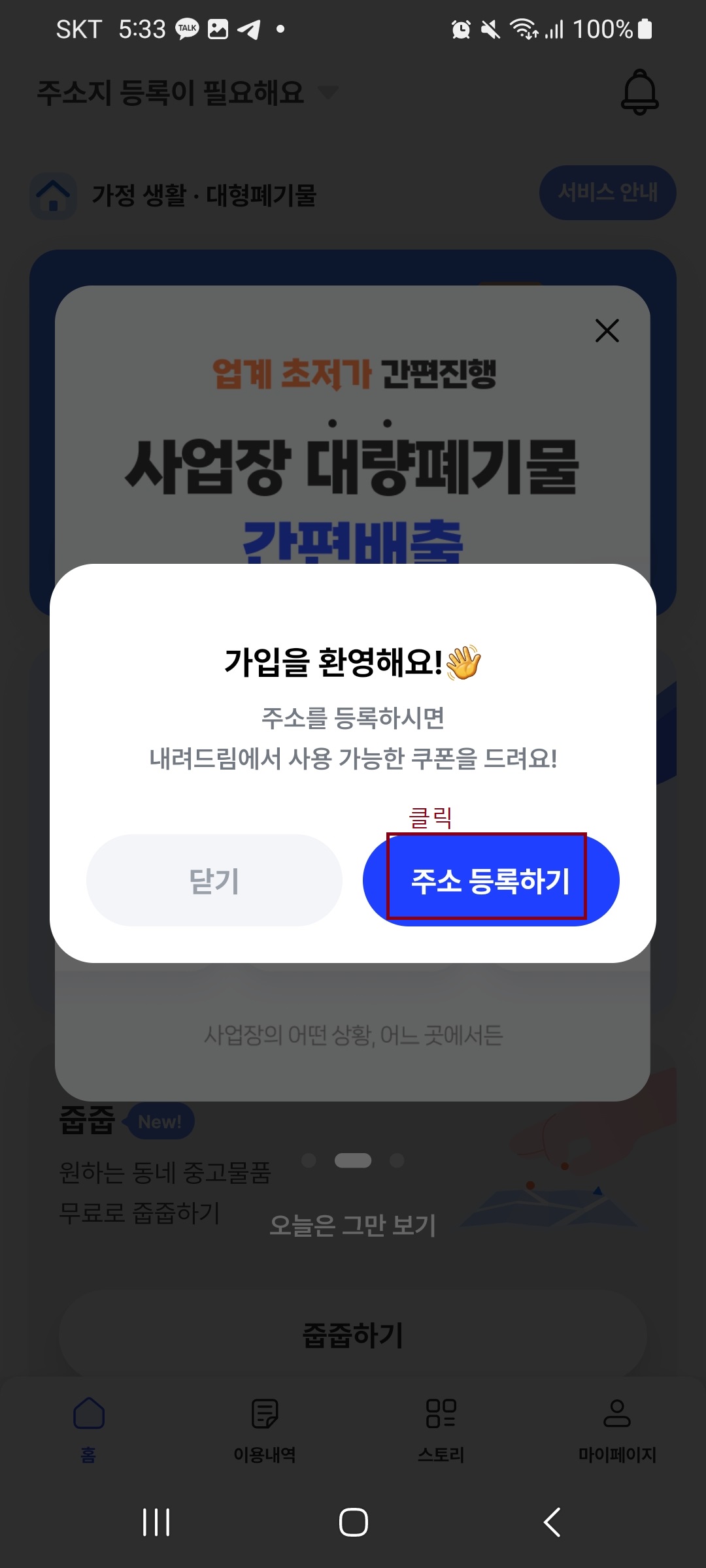Dismiss the banner with the X icon

[606, 331]
